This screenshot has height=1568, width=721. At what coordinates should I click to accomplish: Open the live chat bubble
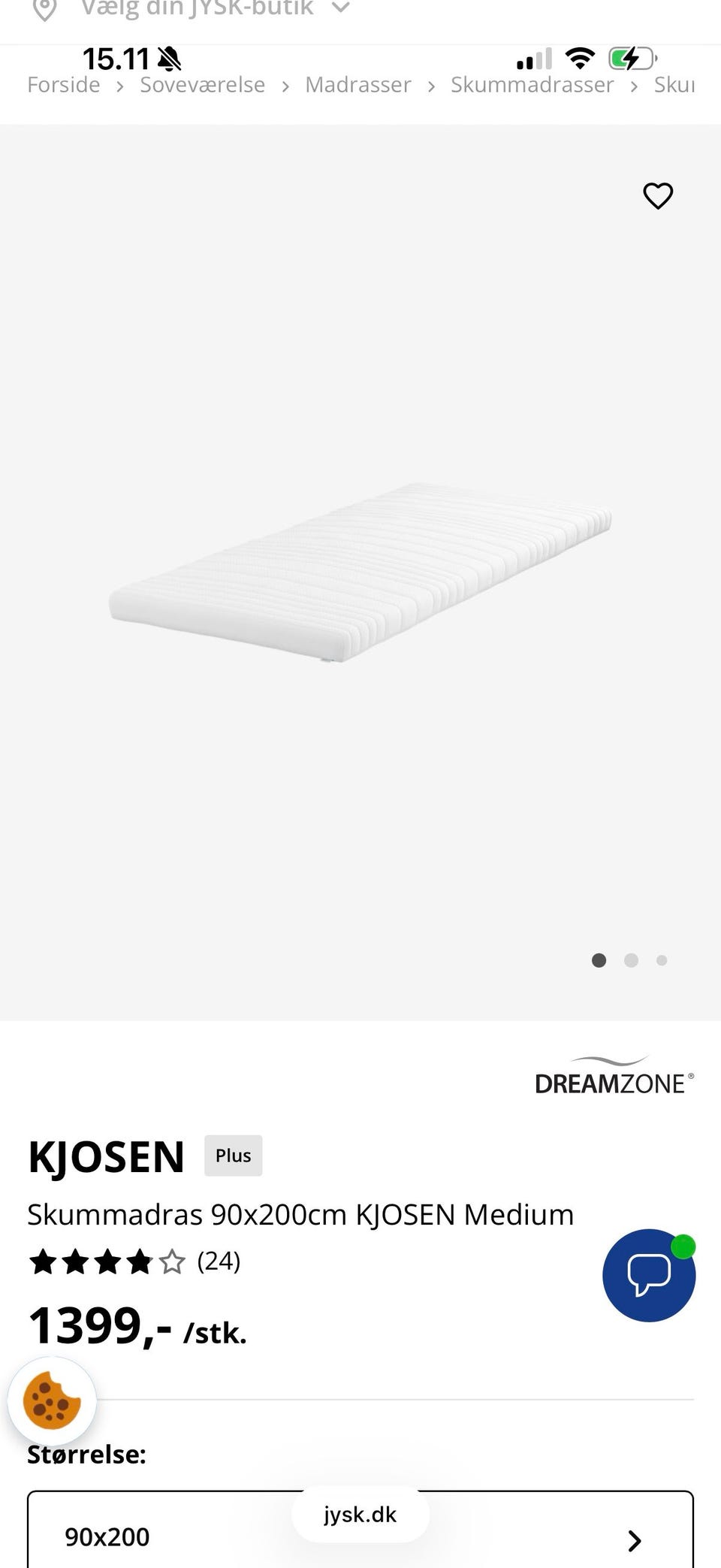tap(648, 1275)
